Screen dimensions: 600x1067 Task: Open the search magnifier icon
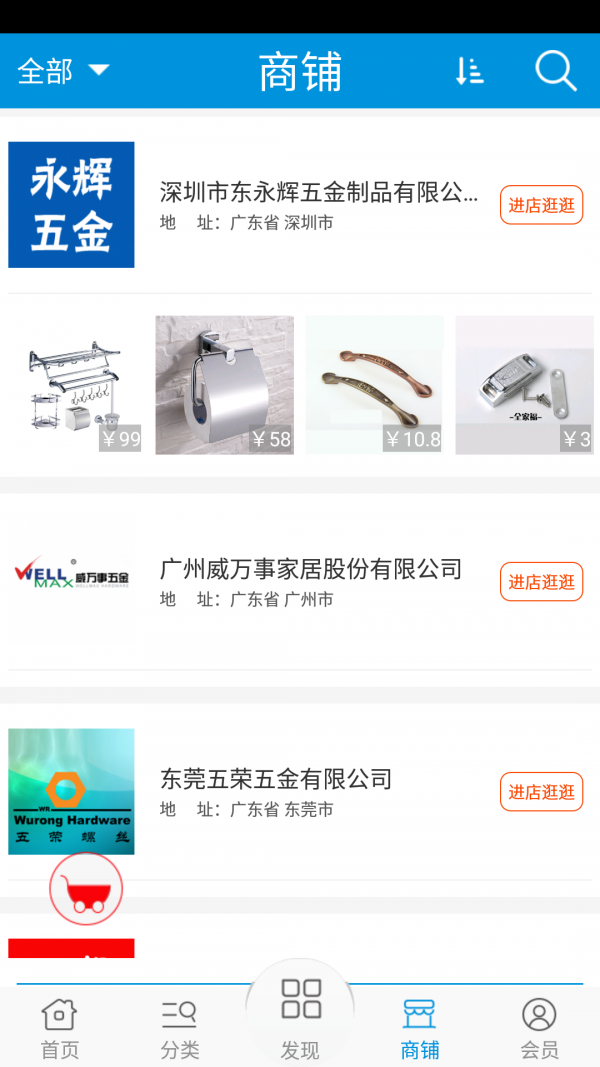pos(556,71)
